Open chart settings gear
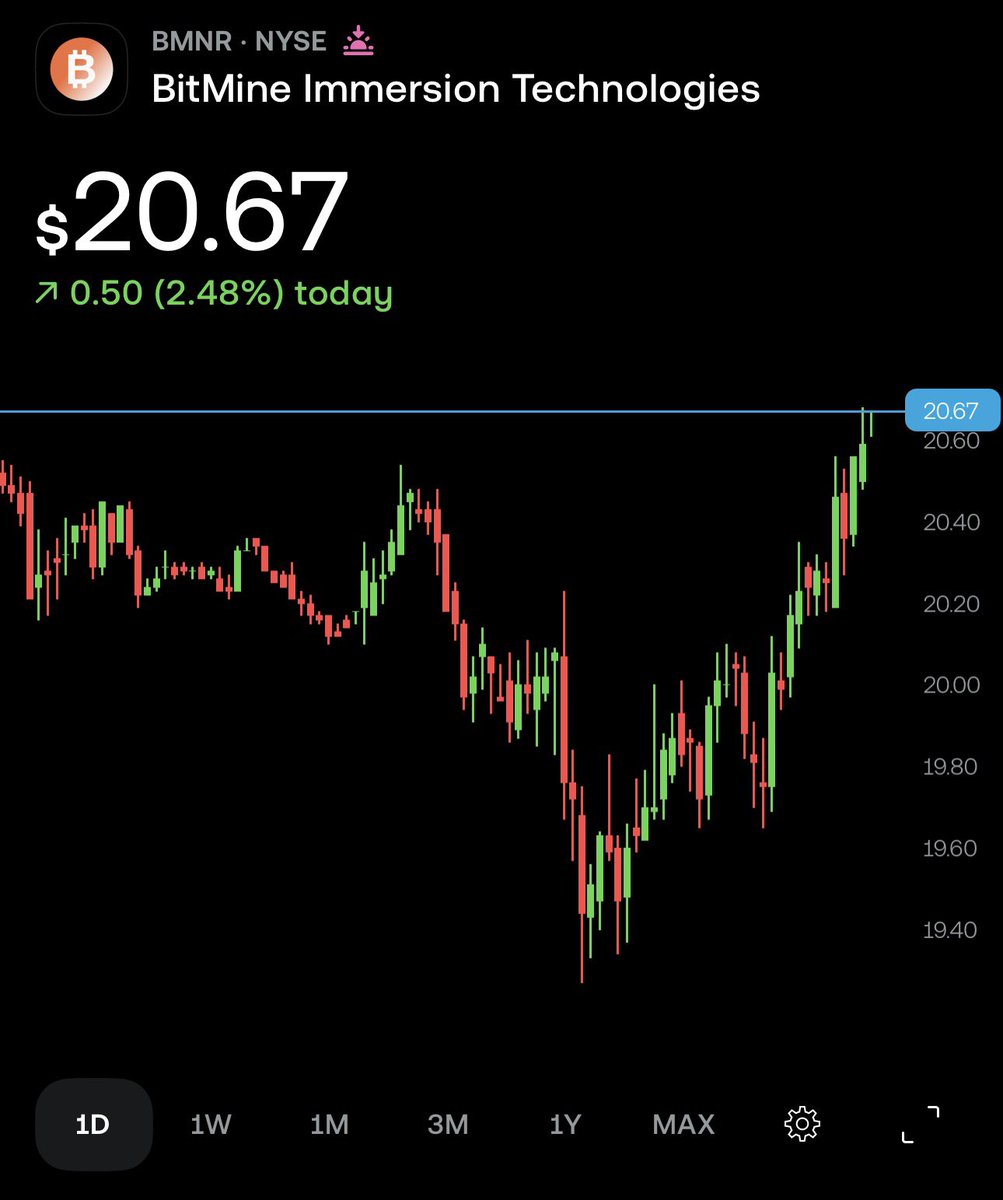Image resolution: width=1003 pixels, height=1200 pixels. point(802,1125)
